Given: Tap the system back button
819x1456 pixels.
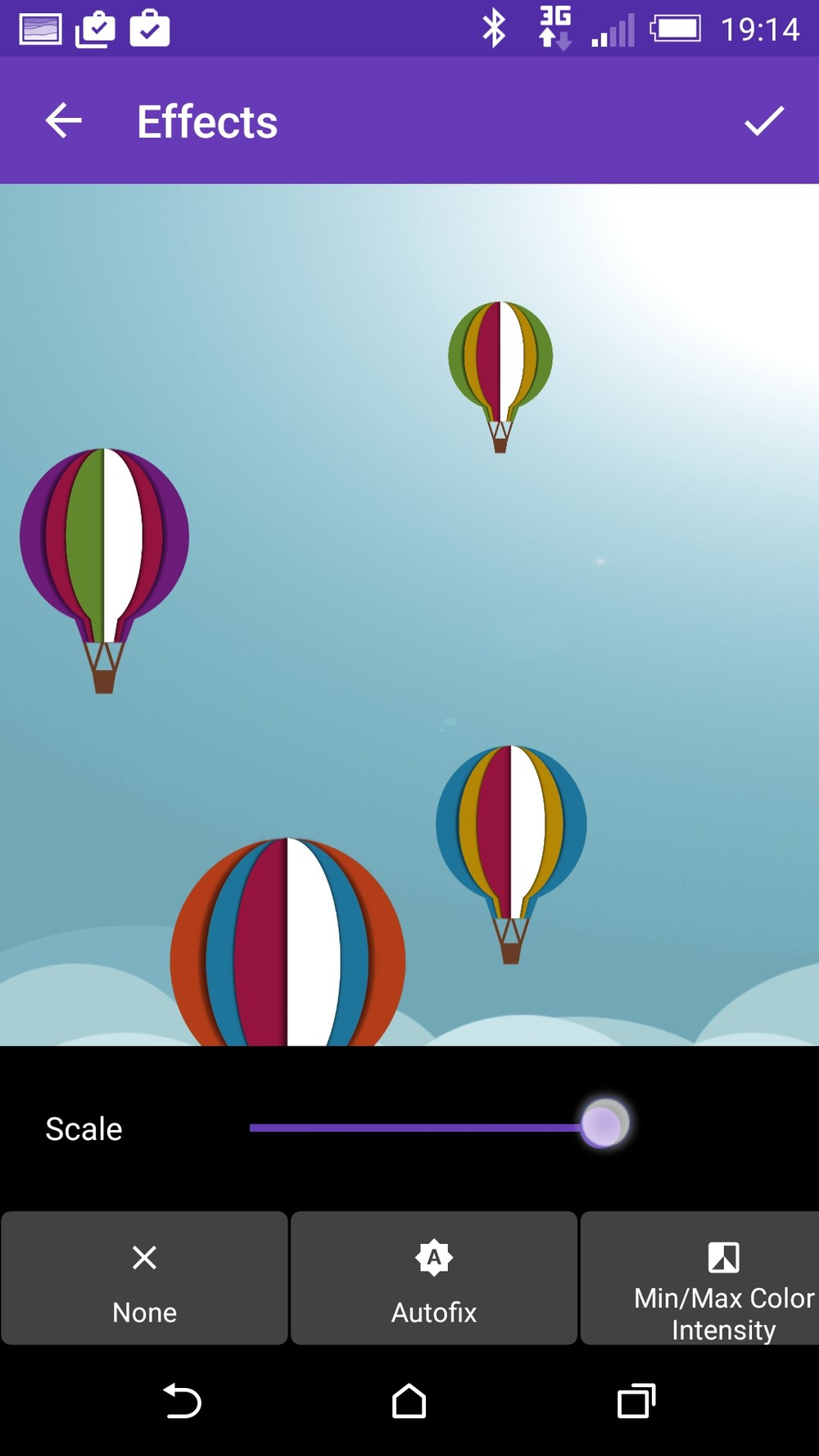Looking at the screenshot, I should click(x=182, y=1400).
